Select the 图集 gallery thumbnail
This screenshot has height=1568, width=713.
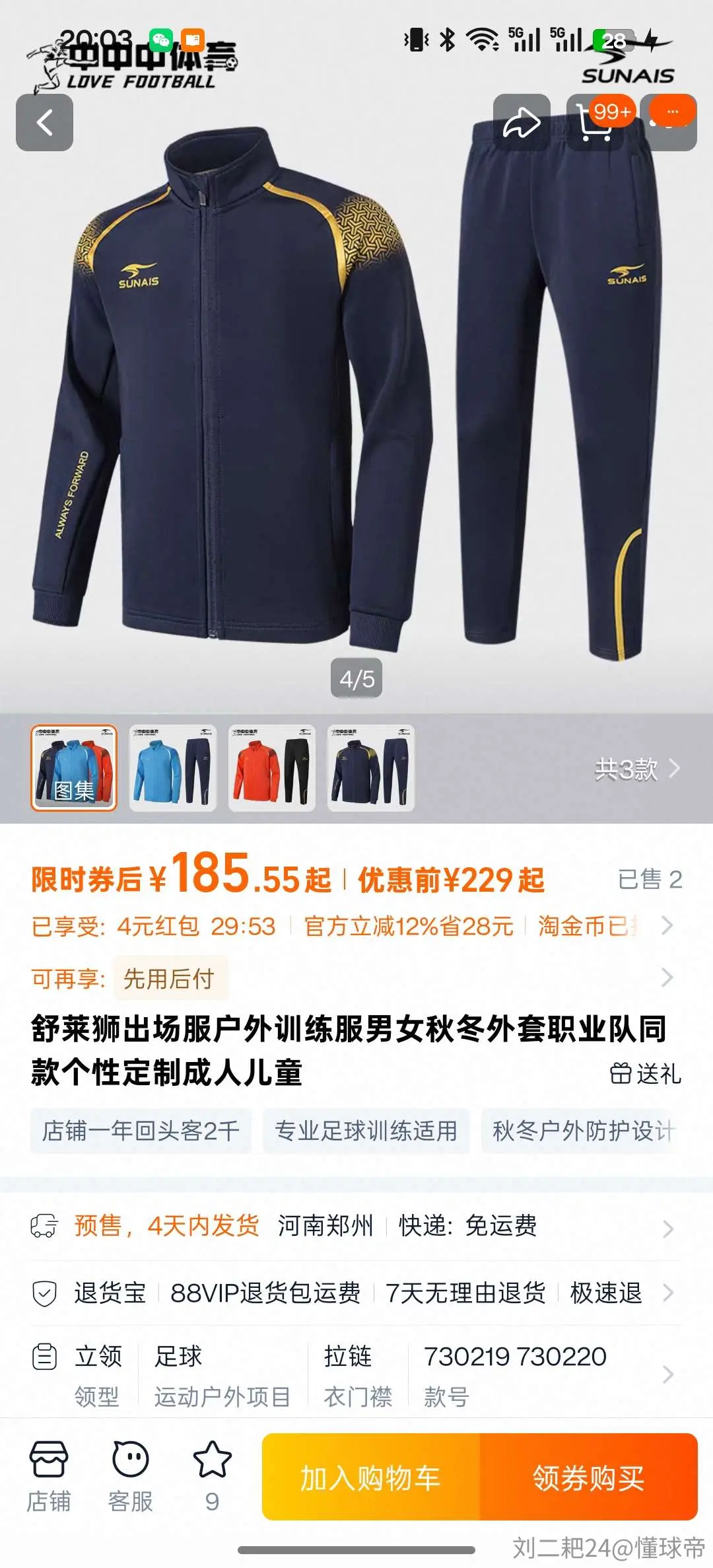74,767
